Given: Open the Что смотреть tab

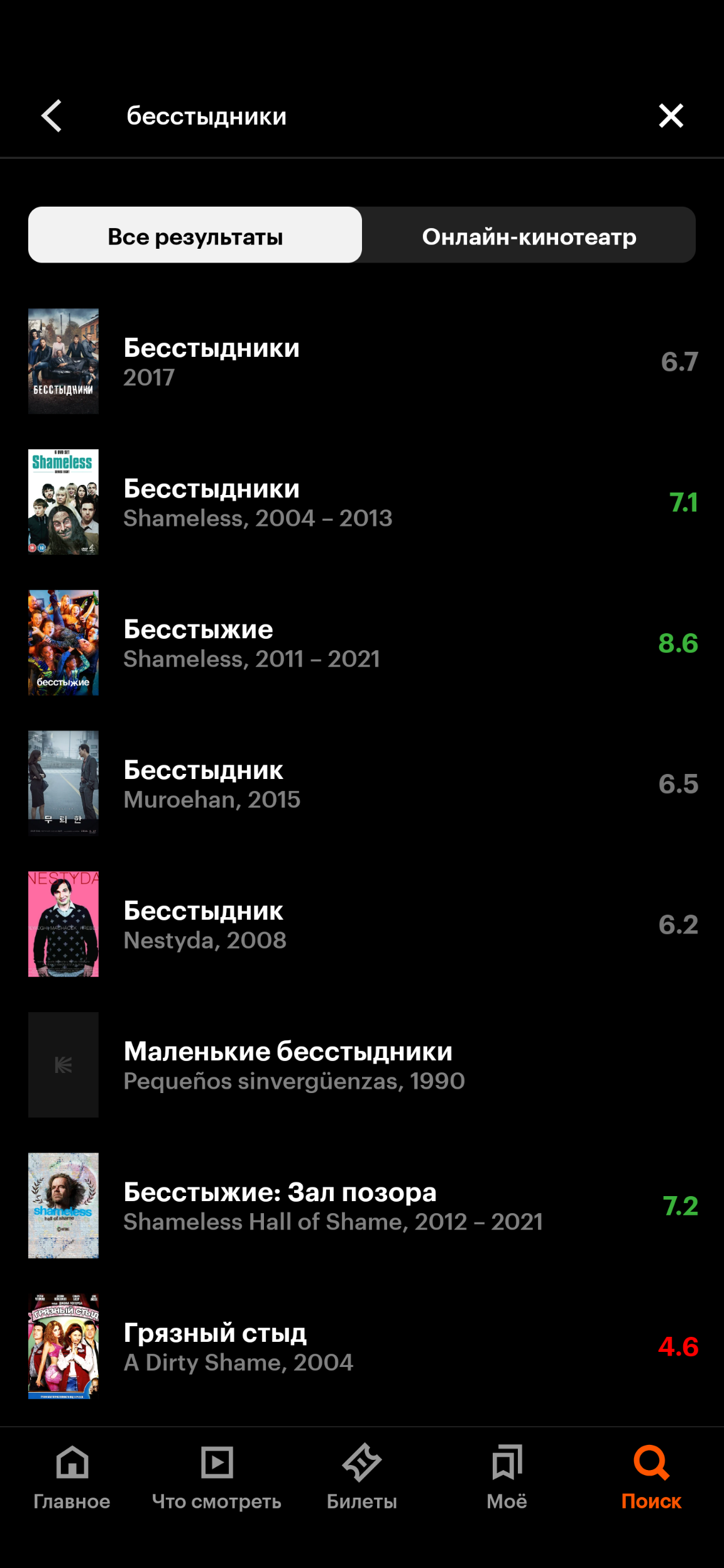Looking at the screenshot, I should point(217,1478).
